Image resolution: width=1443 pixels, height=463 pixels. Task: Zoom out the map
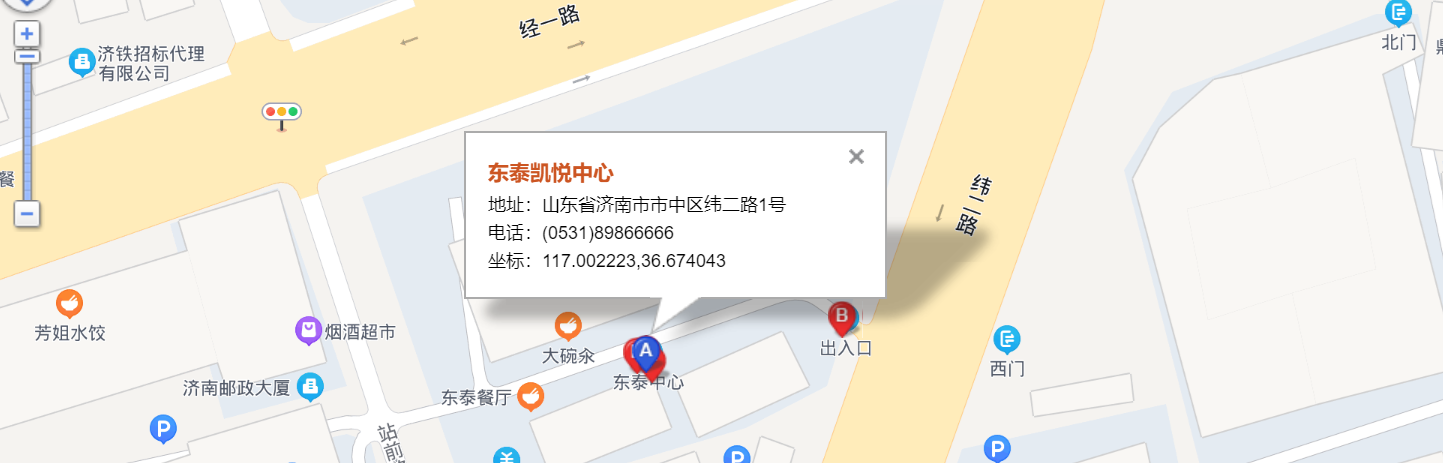coord(28,213)
